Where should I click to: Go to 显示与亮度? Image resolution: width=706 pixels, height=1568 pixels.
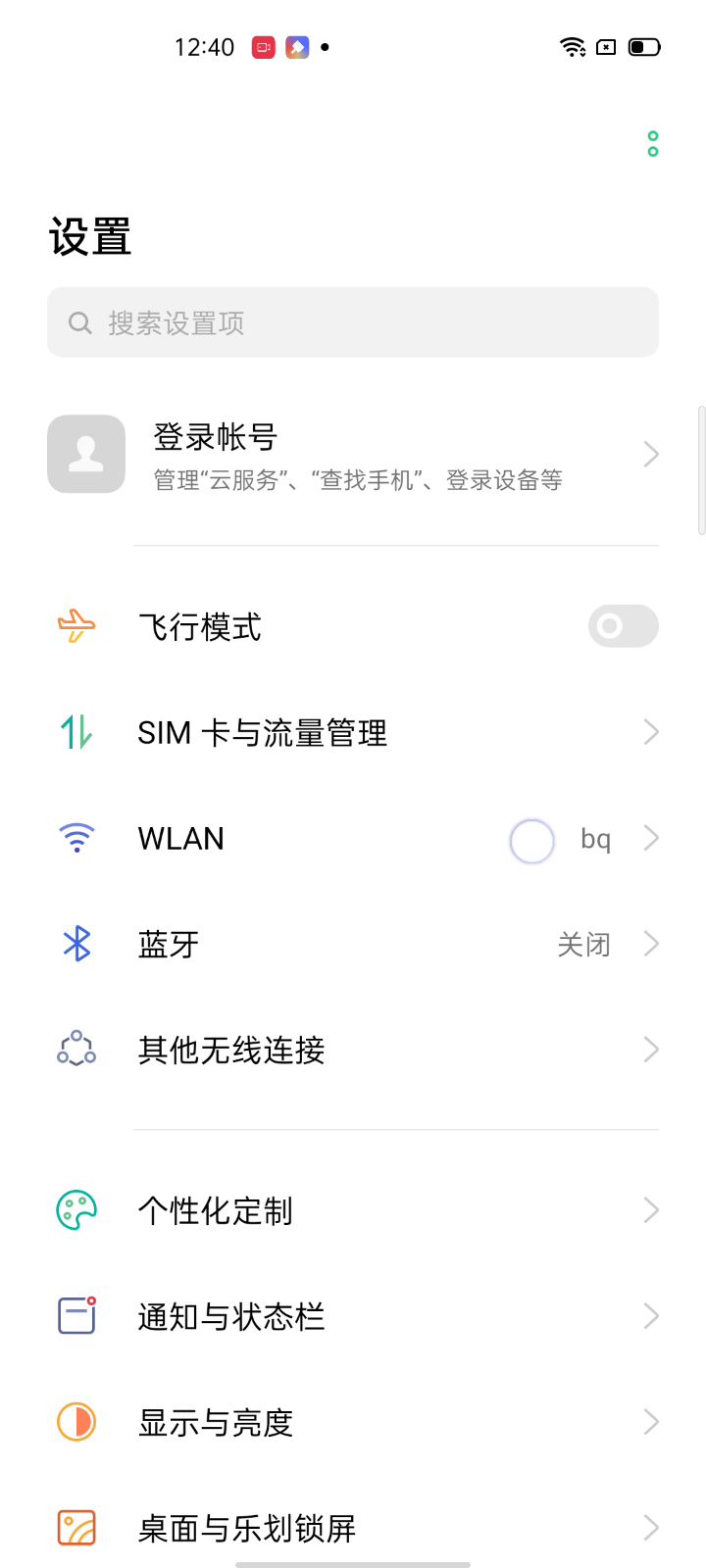tap(353, 1423)
